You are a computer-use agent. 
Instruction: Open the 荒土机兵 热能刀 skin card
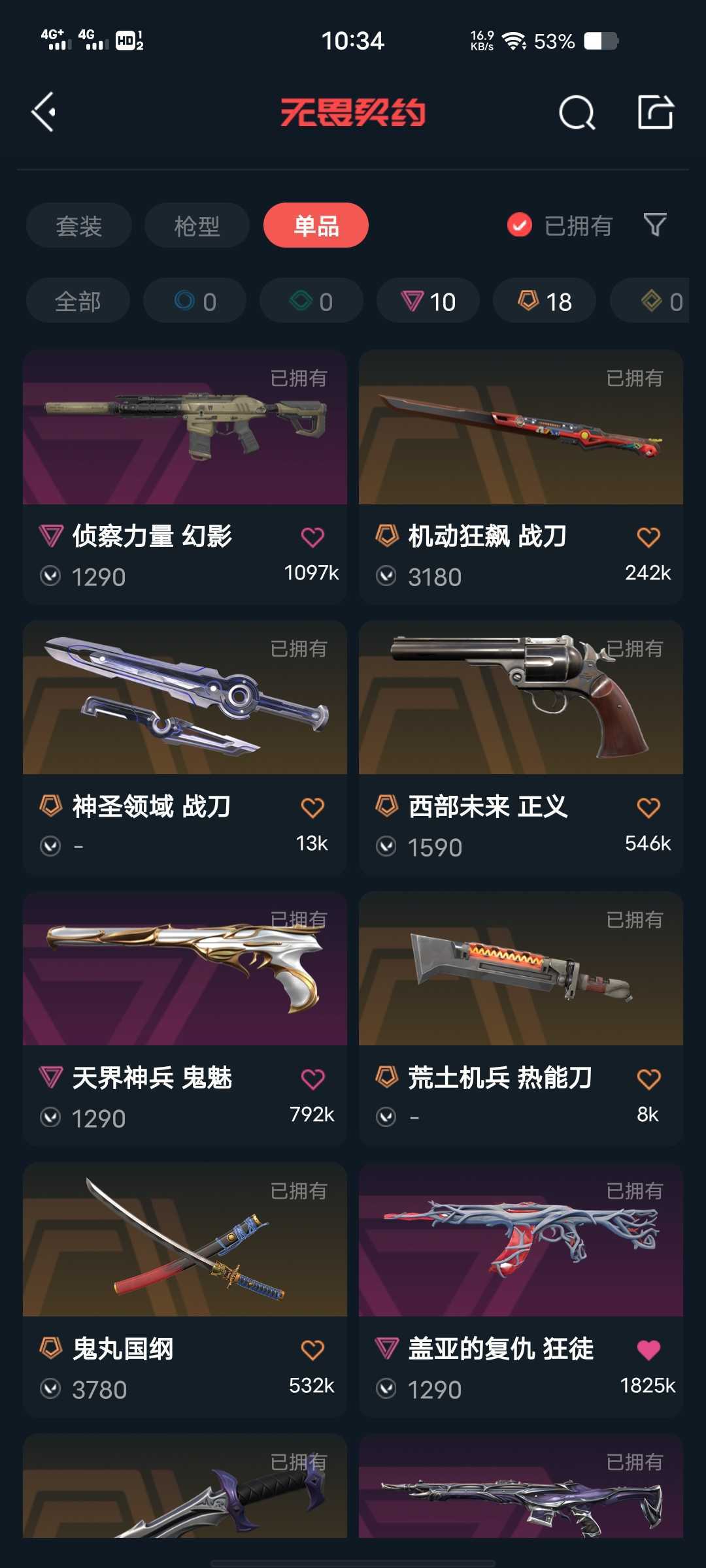point(521,1019)
